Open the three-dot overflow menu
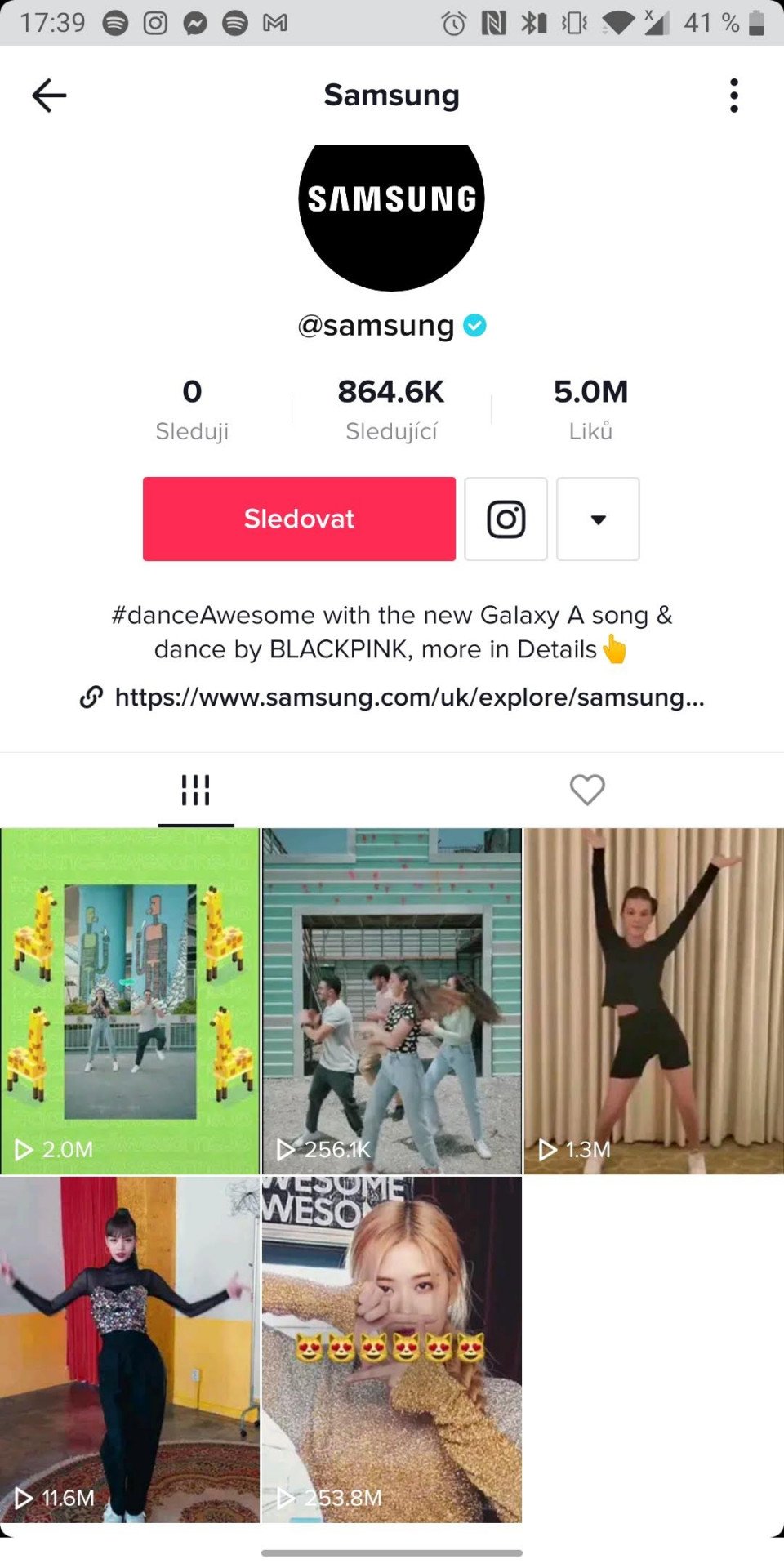The image size is (784, 1568). pyautogui.click(x=734, y=96)
